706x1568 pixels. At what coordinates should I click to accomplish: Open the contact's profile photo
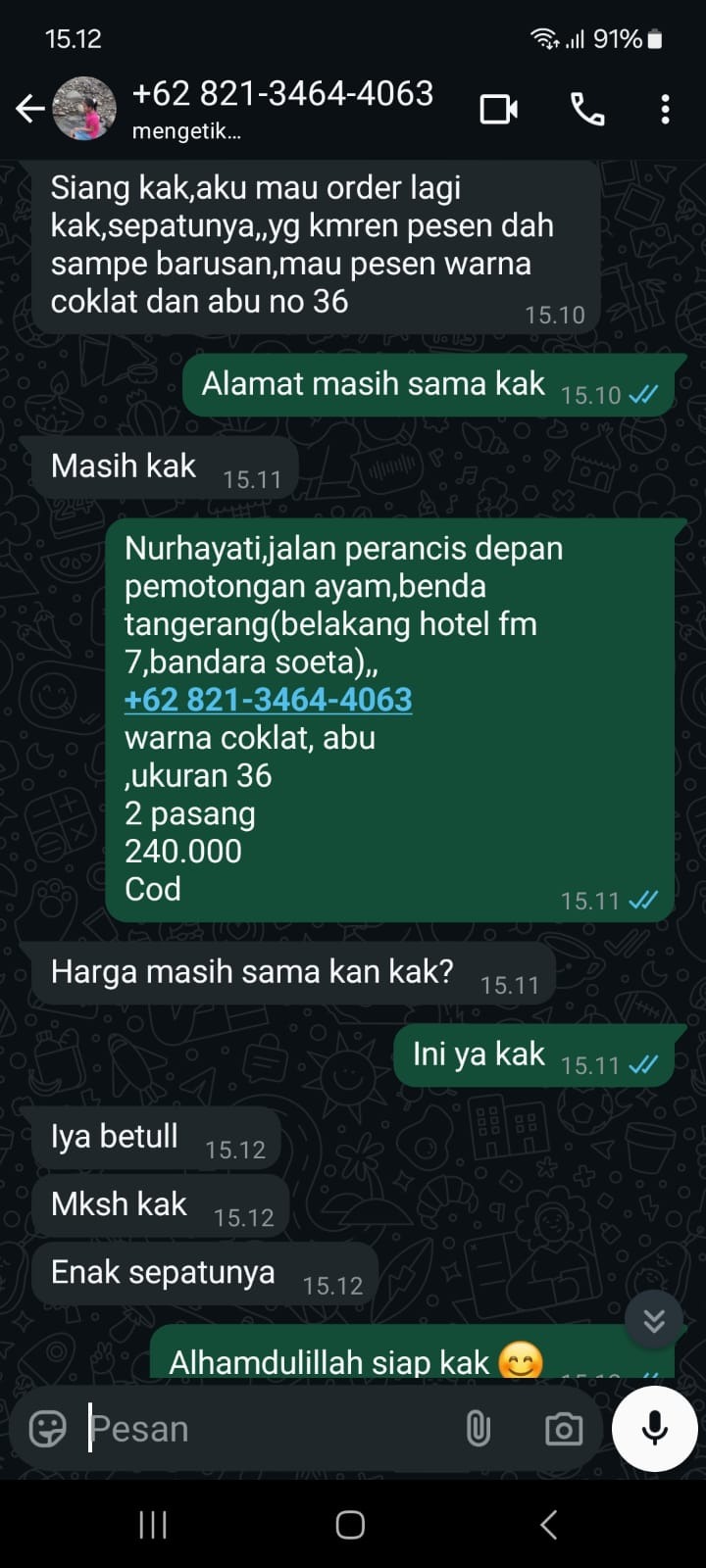point(84,109)
